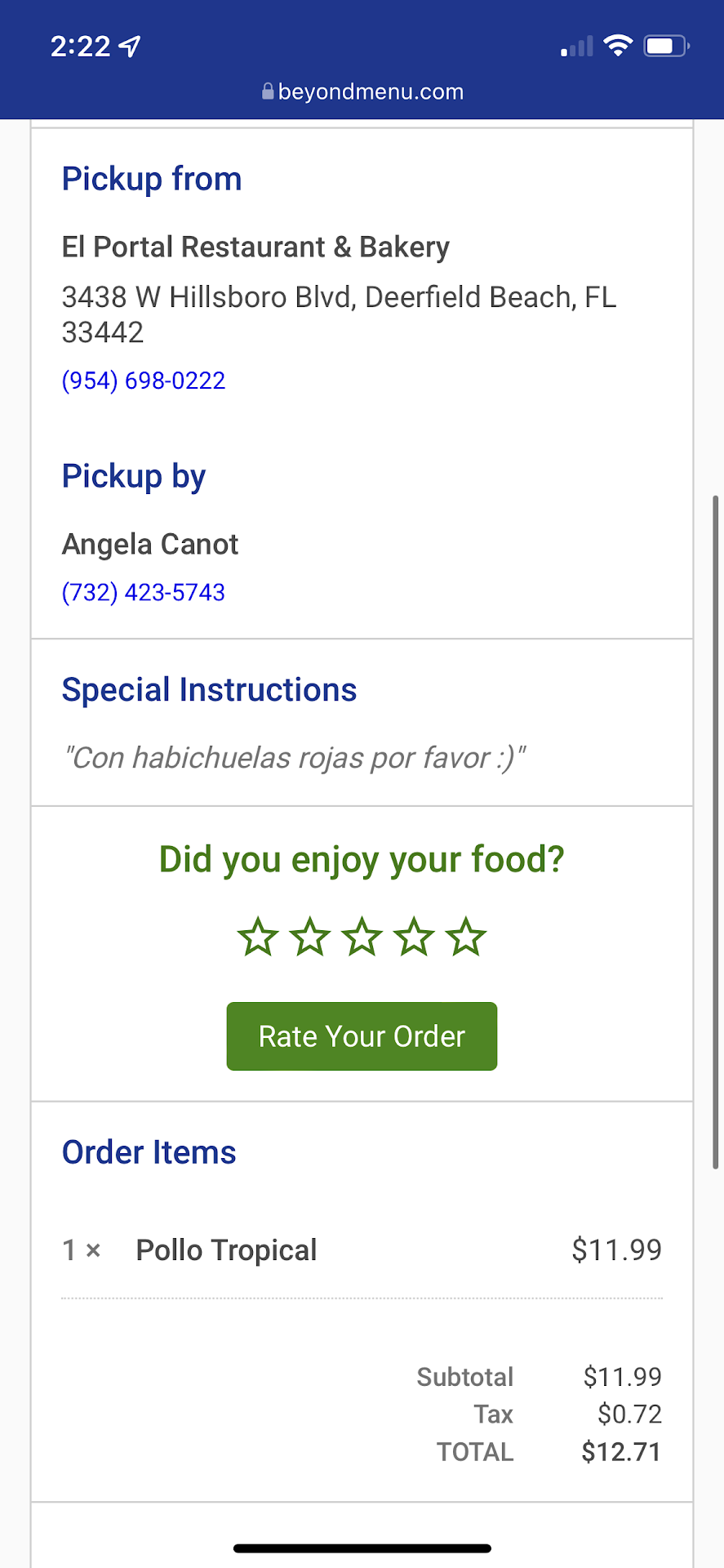Select the third star rating
The image size is (724, 1568).
pos(362,937)
